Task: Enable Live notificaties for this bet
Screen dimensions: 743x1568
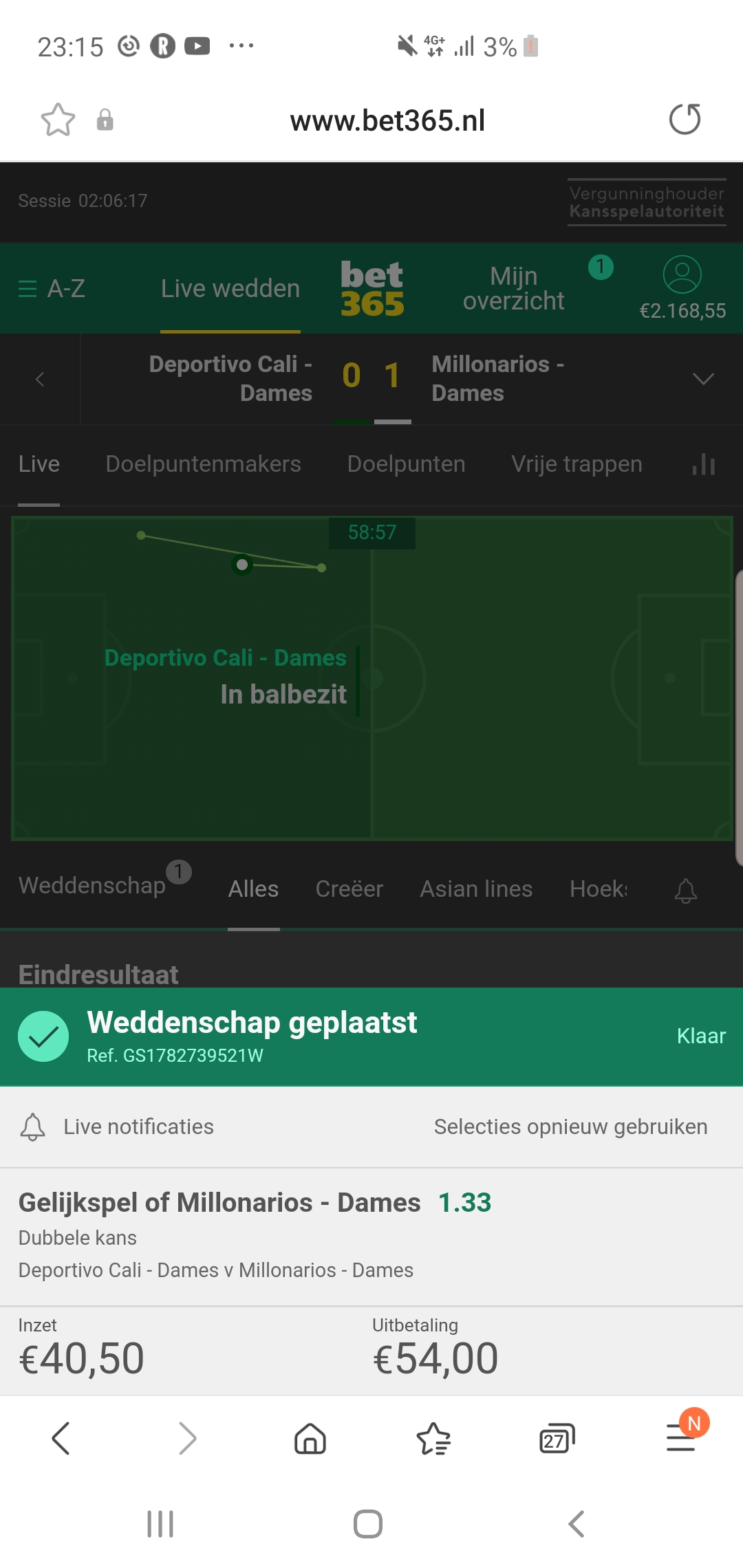Action: (x=117, y=1126)
